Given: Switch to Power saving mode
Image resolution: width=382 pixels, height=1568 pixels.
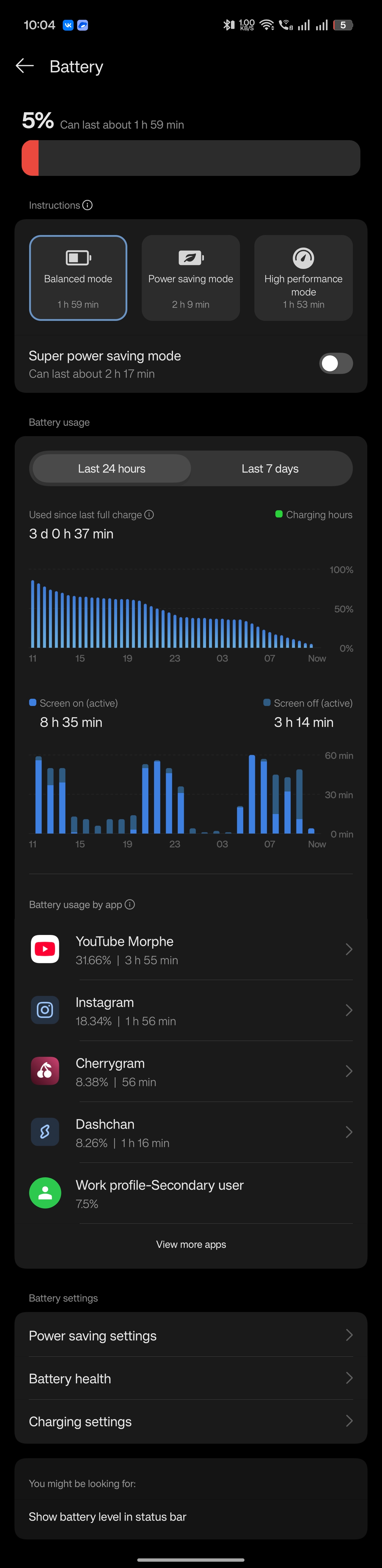Looking at the screenshot, I should point(191,278).
